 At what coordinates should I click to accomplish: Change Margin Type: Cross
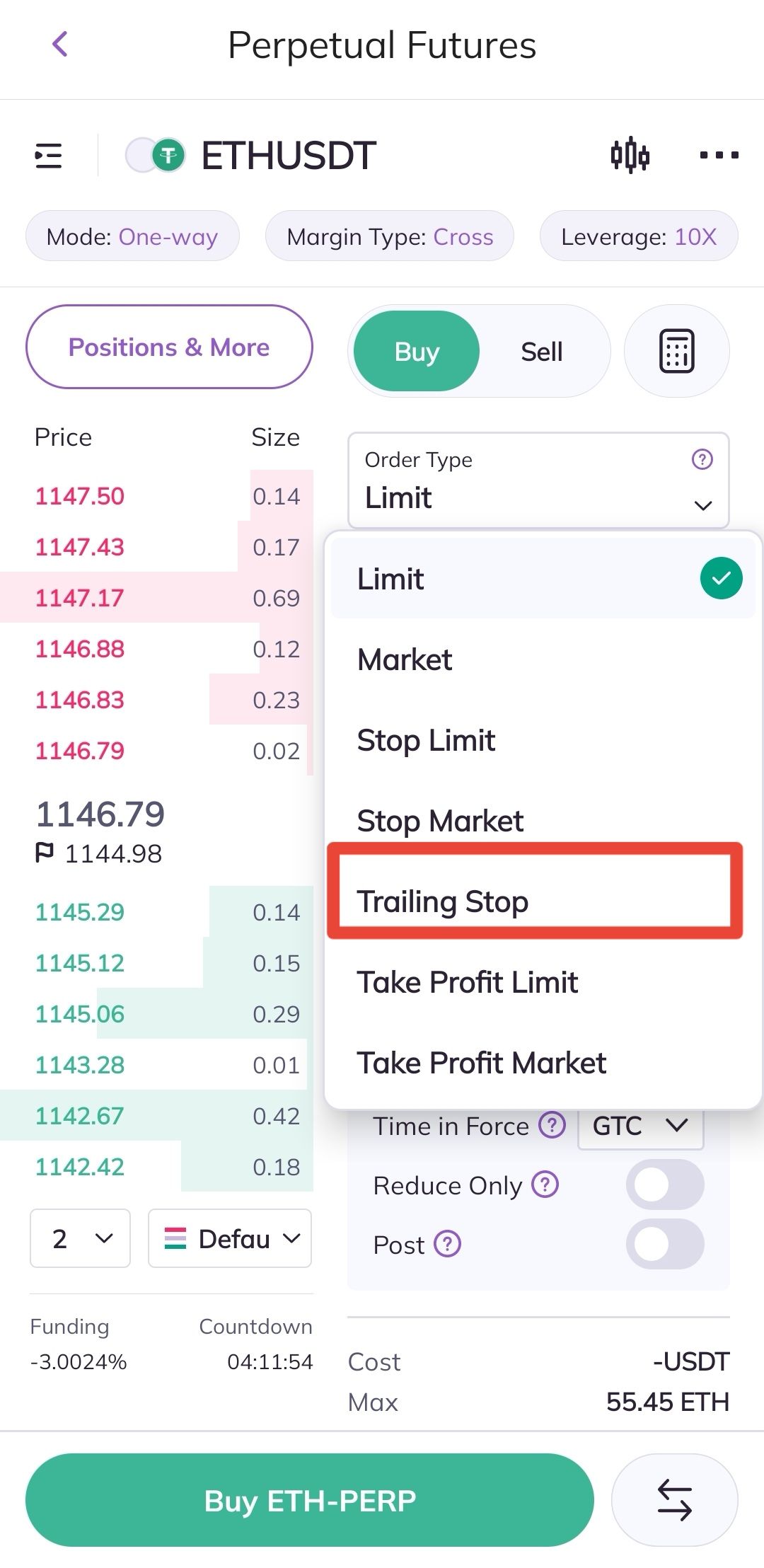click(390, 236)
